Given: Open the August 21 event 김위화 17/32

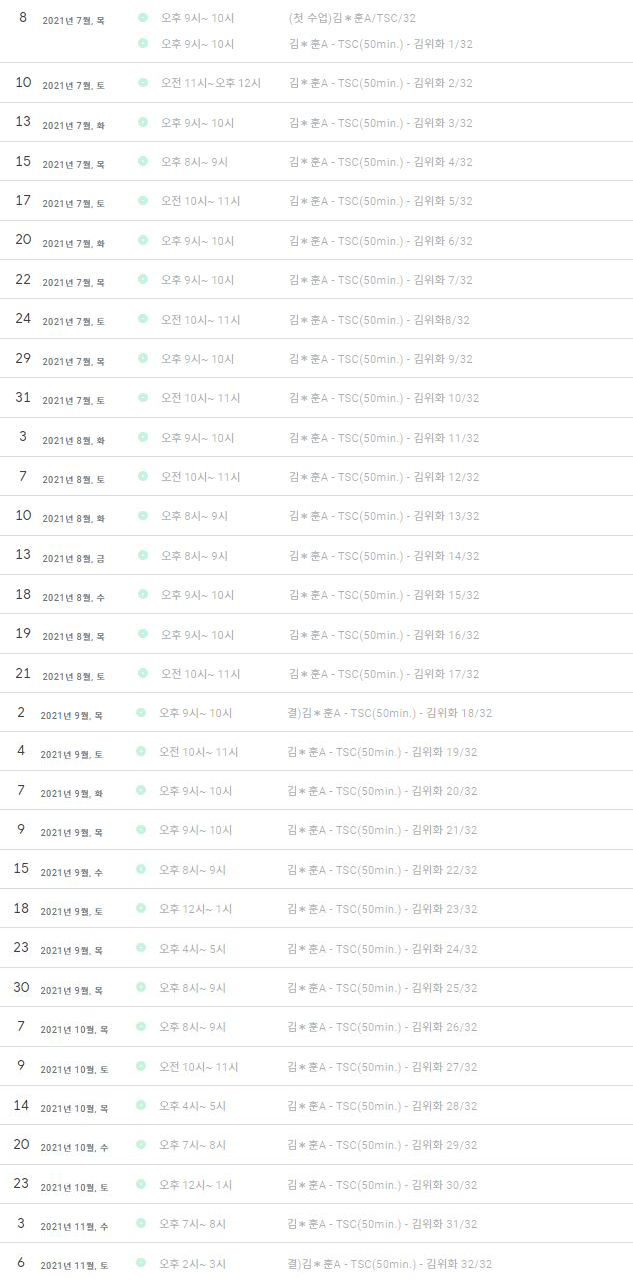Looking at the screenshot, I should tap(384, 674).
